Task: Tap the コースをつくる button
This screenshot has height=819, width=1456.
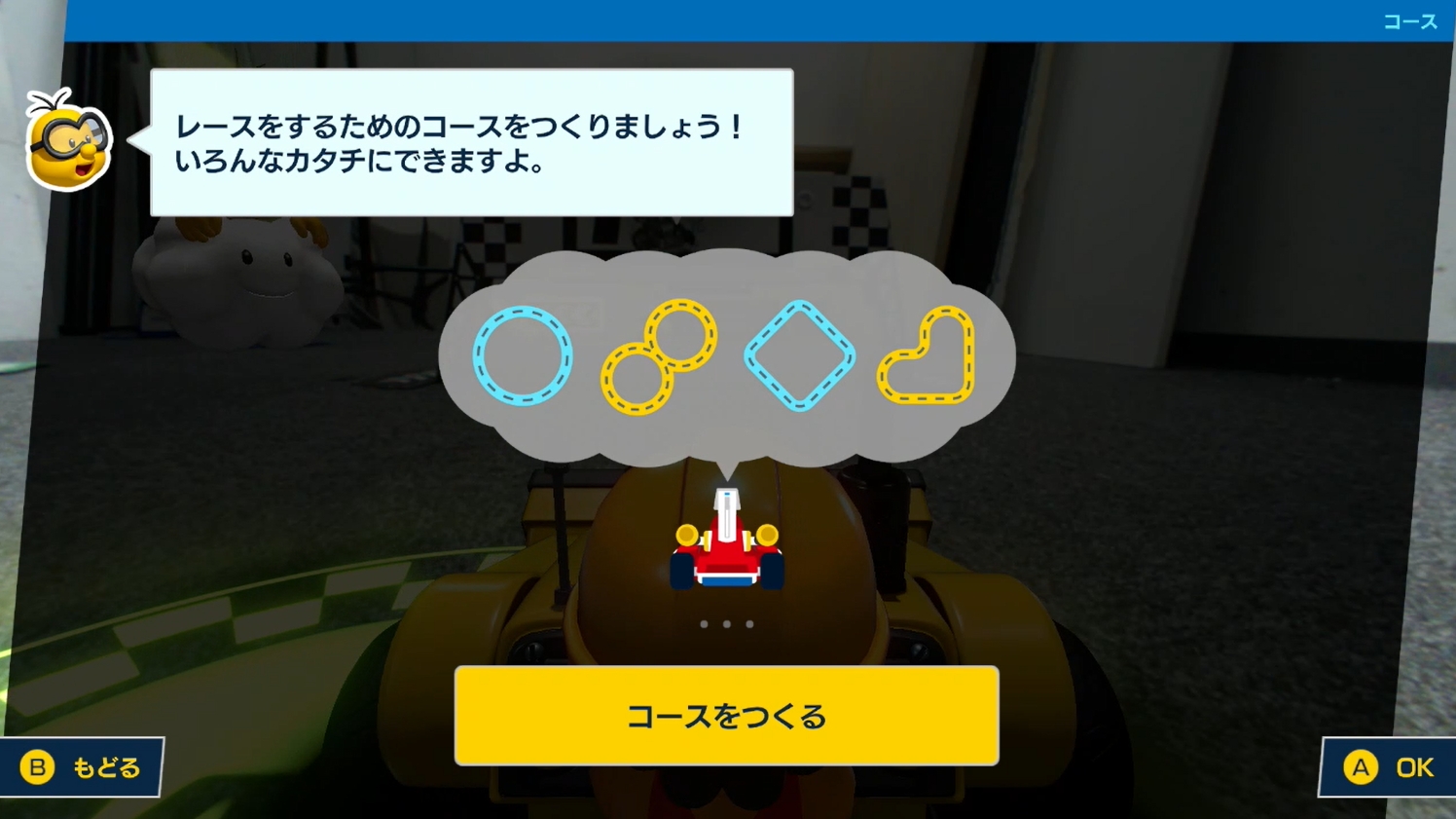Action: (726, 716)
